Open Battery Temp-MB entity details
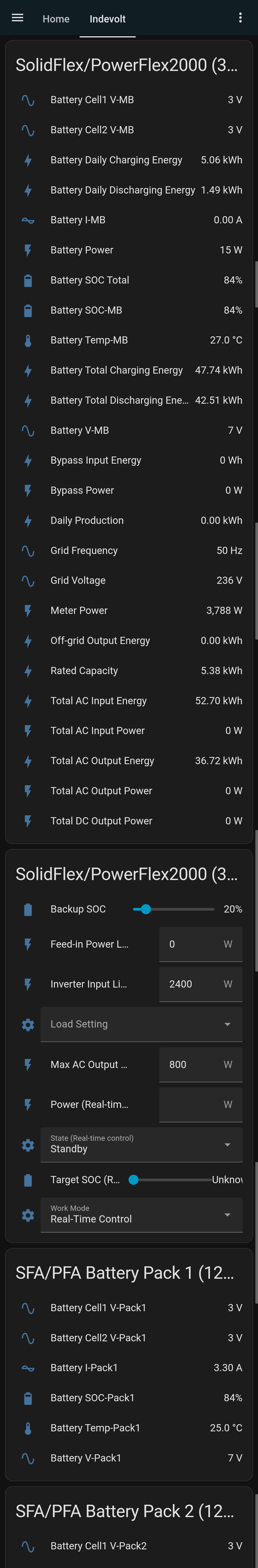258x1568 pixels. click(x=89, y=340)
